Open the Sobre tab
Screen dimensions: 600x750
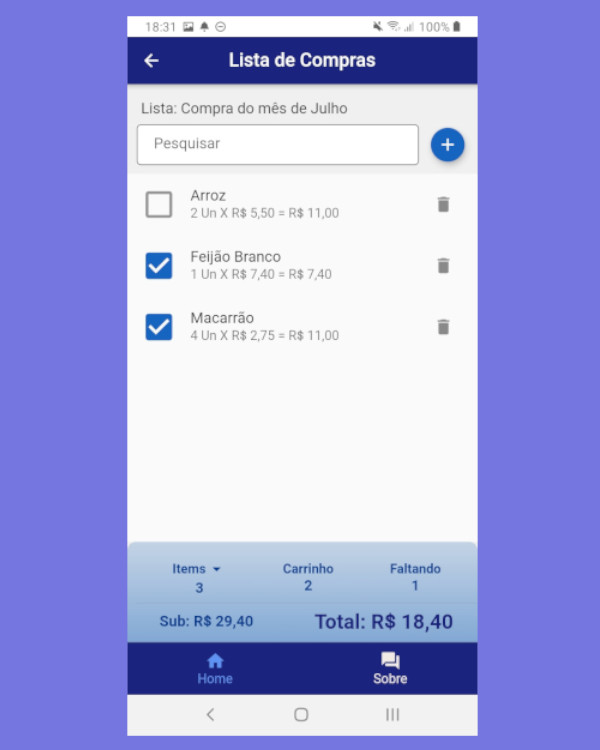(390, 669)
